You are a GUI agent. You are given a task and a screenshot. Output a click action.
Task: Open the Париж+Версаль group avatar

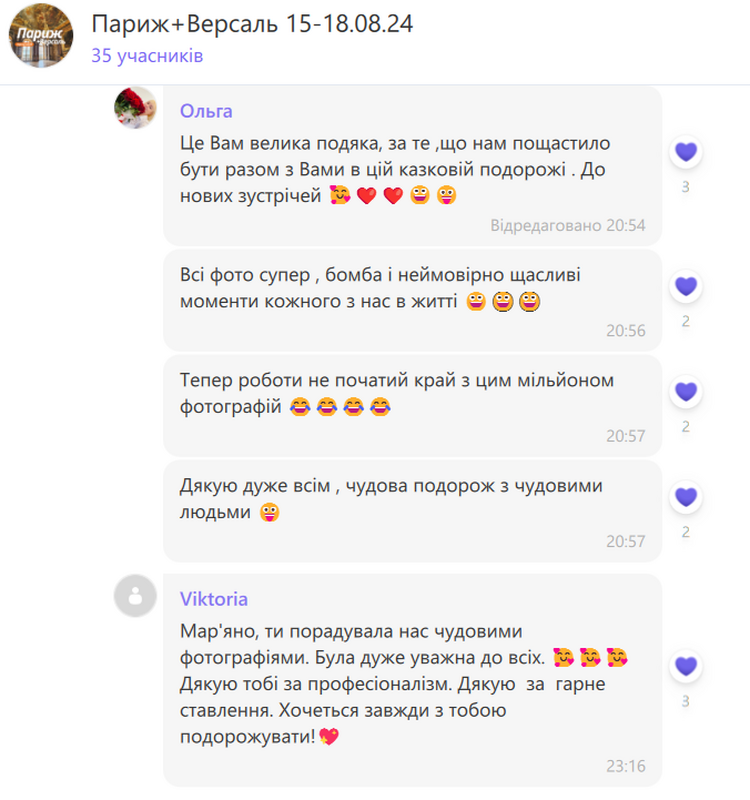tap(40, 35)
